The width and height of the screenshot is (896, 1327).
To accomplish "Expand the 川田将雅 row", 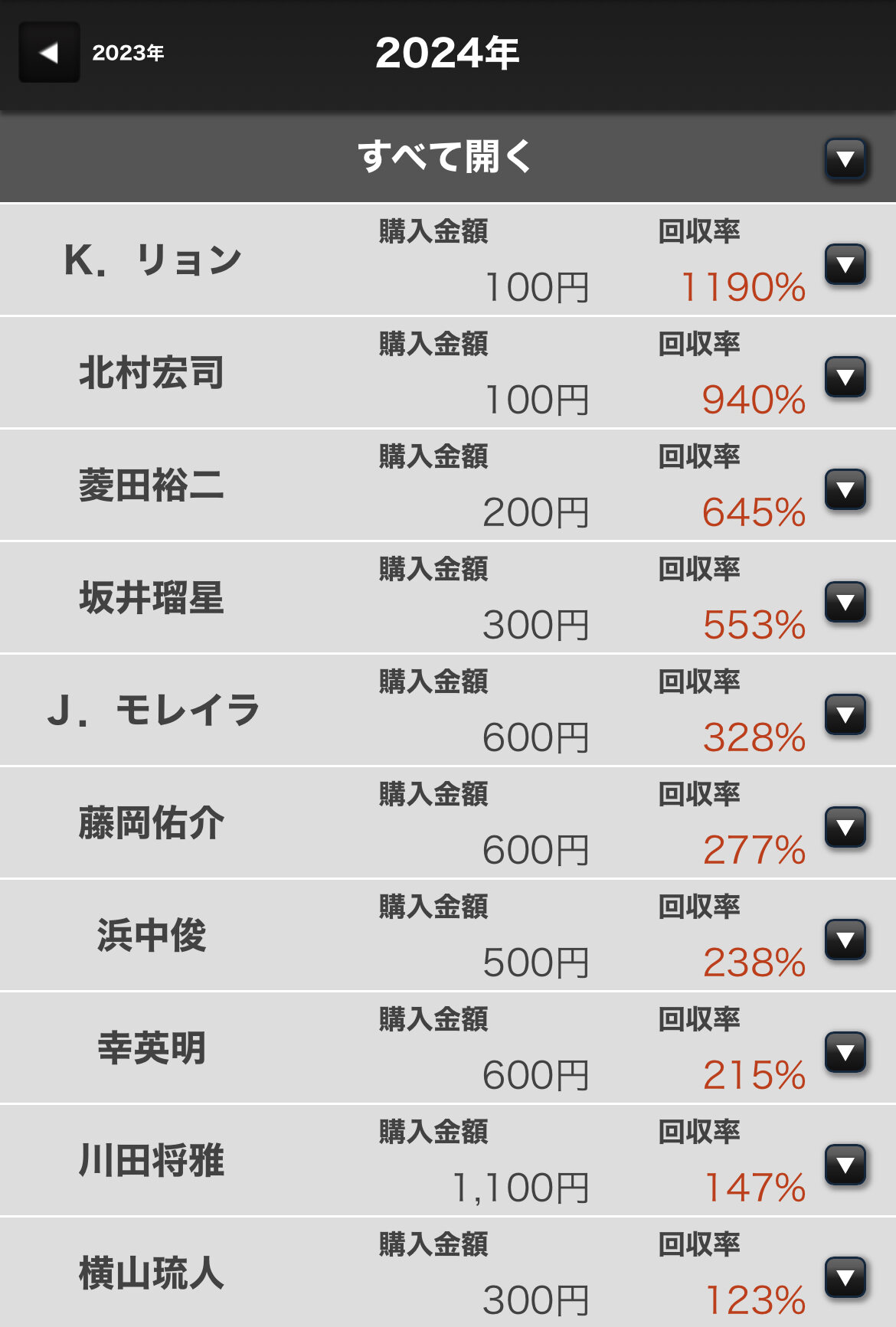I will click(845, 1165).
